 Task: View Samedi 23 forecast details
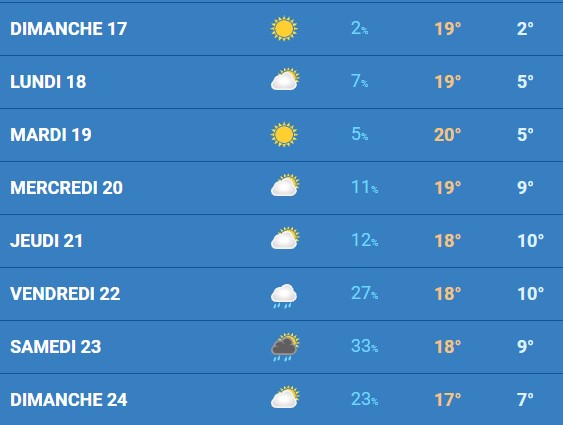[x=282, y=347]
